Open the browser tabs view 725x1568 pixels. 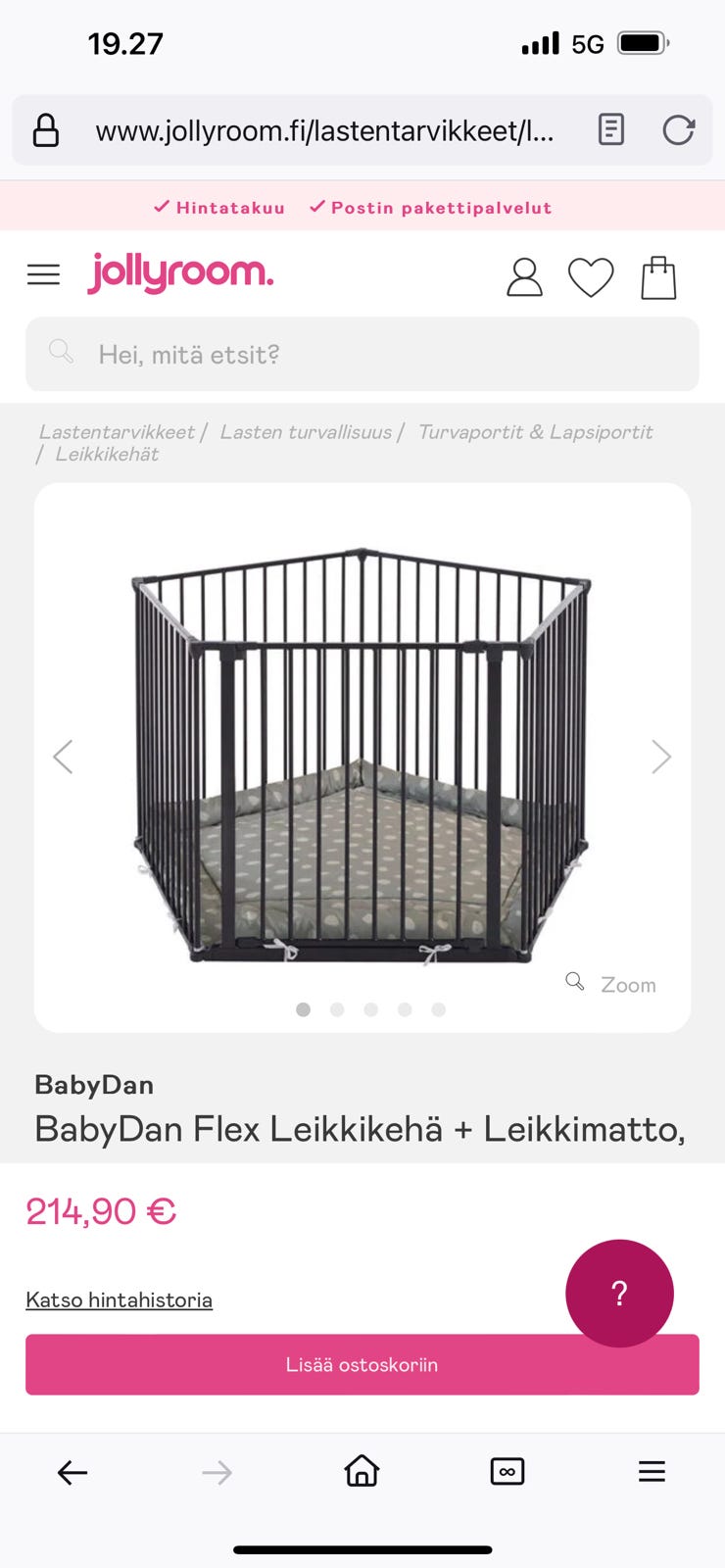[507, 1472]
